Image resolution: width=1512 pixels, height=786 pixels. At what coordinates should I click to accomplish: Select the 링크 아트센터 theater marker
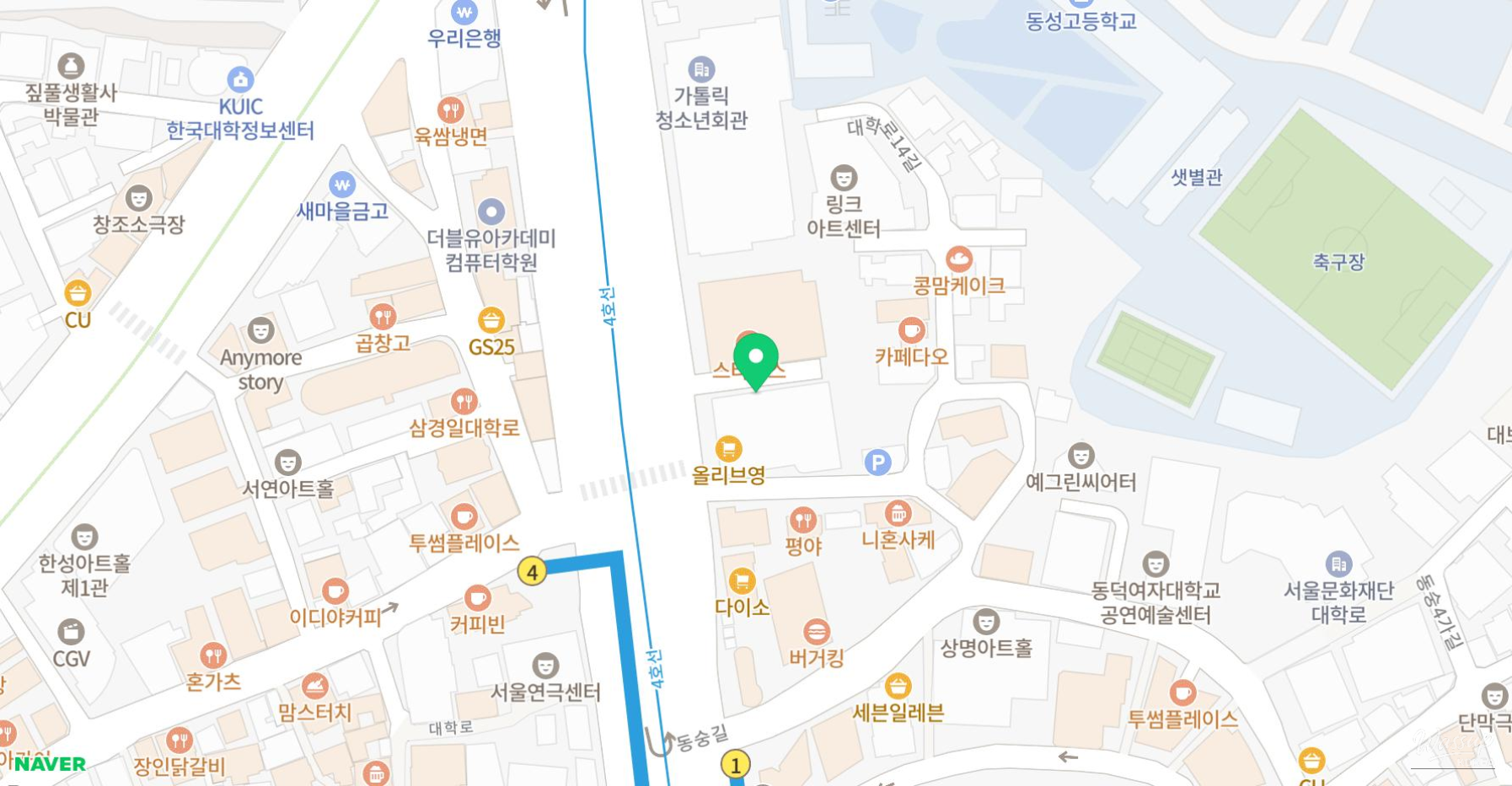click(843, 178)
